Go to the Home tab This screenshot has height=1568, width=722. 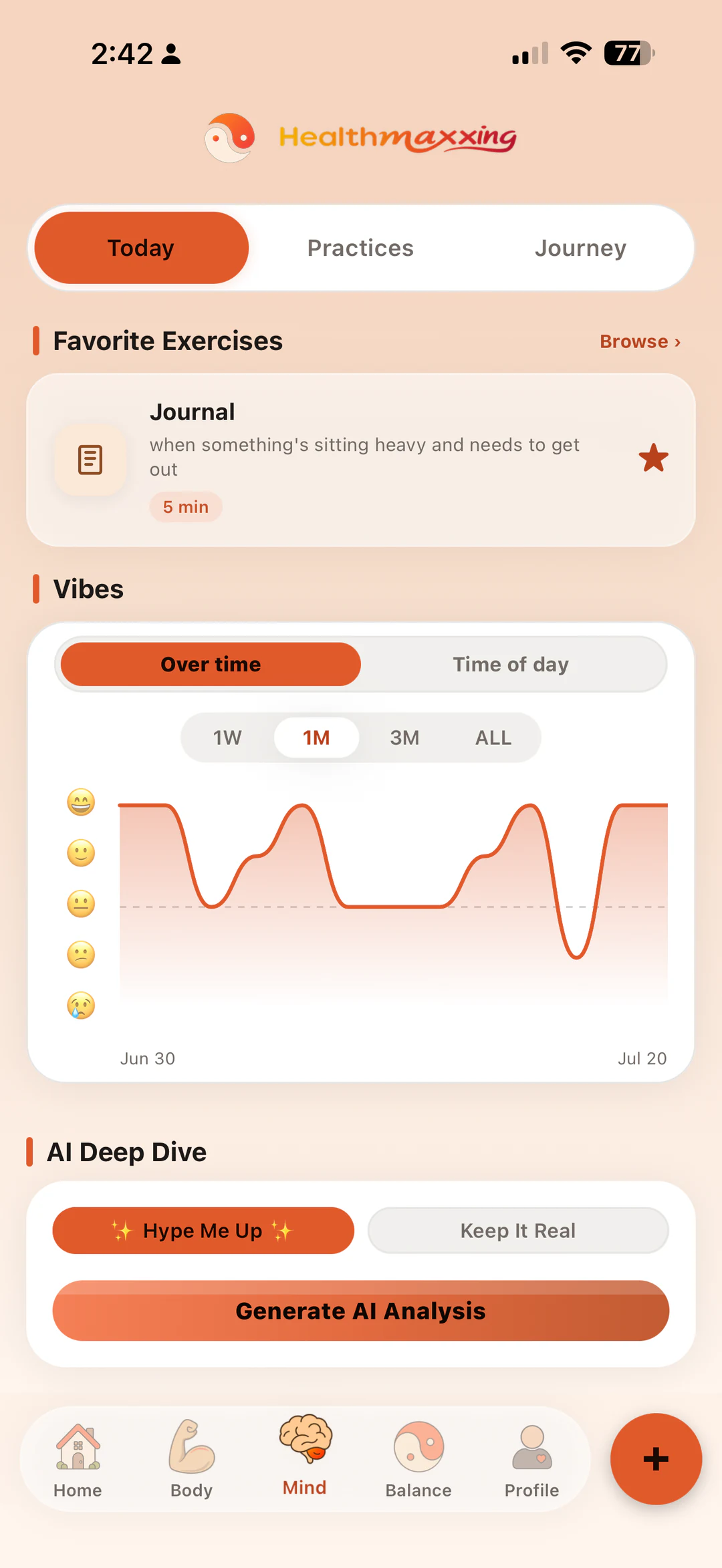point(78,1460)
